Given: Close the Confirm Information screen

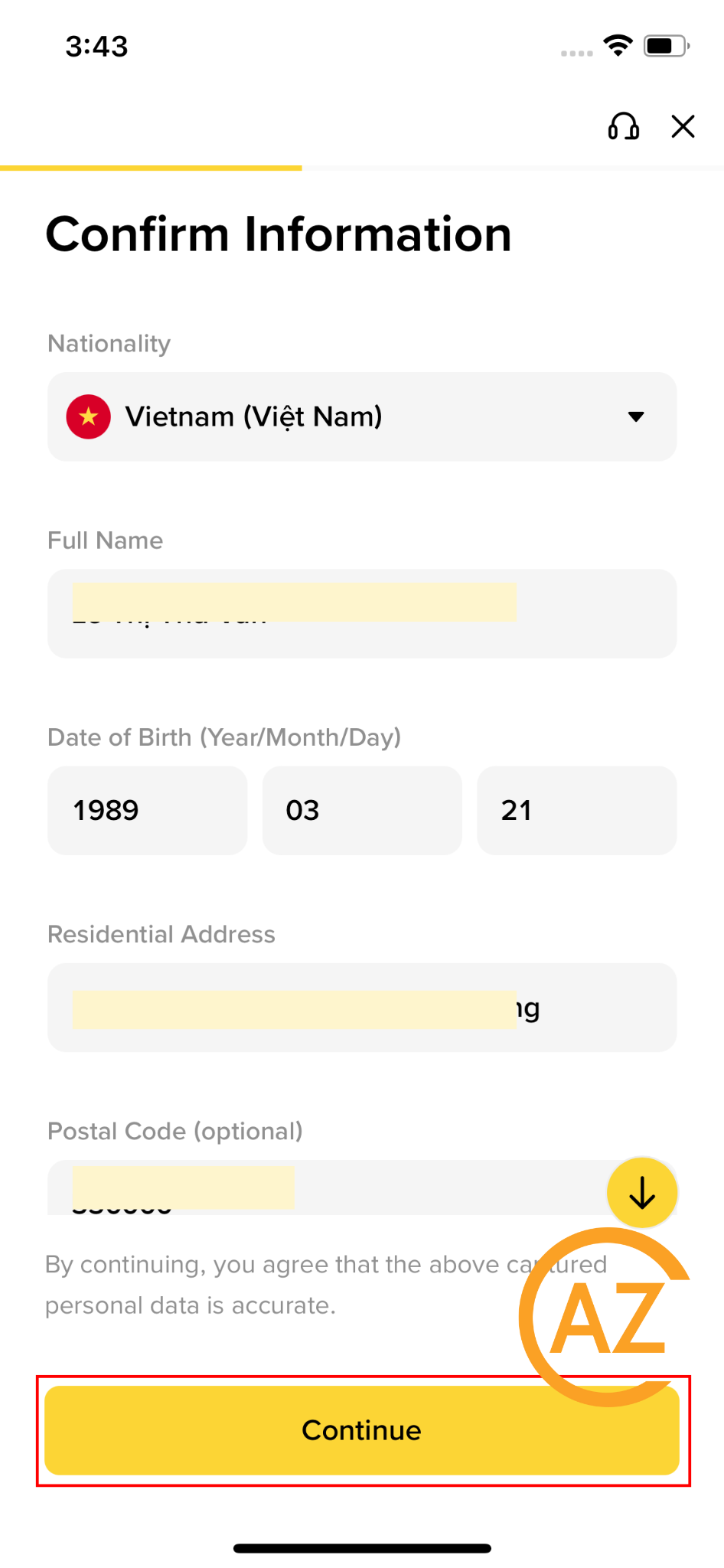Looking at the screenshot, I should click(683, 126).
